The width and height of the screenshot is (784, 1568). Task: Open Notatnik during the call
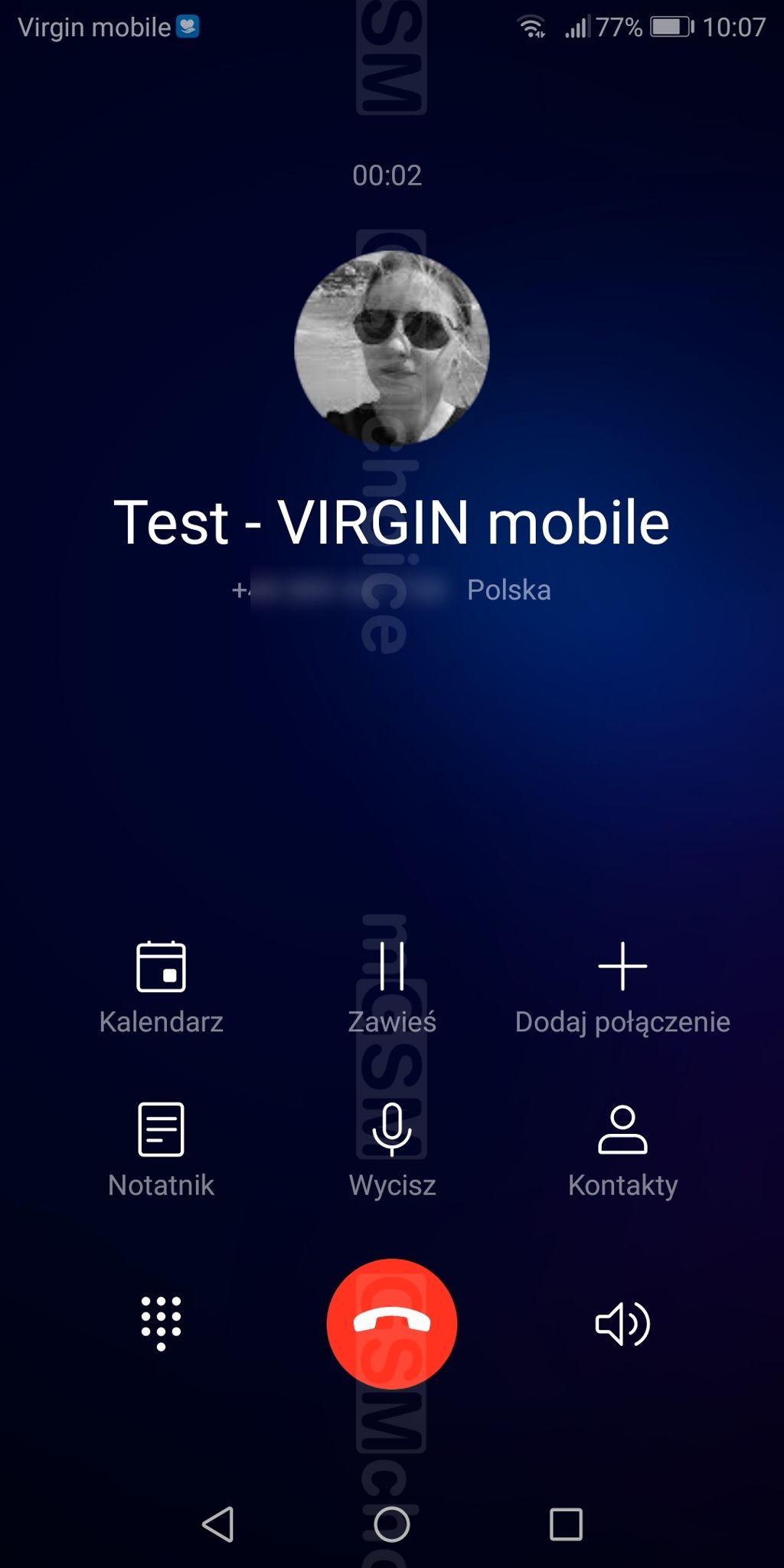(161, 1148)
